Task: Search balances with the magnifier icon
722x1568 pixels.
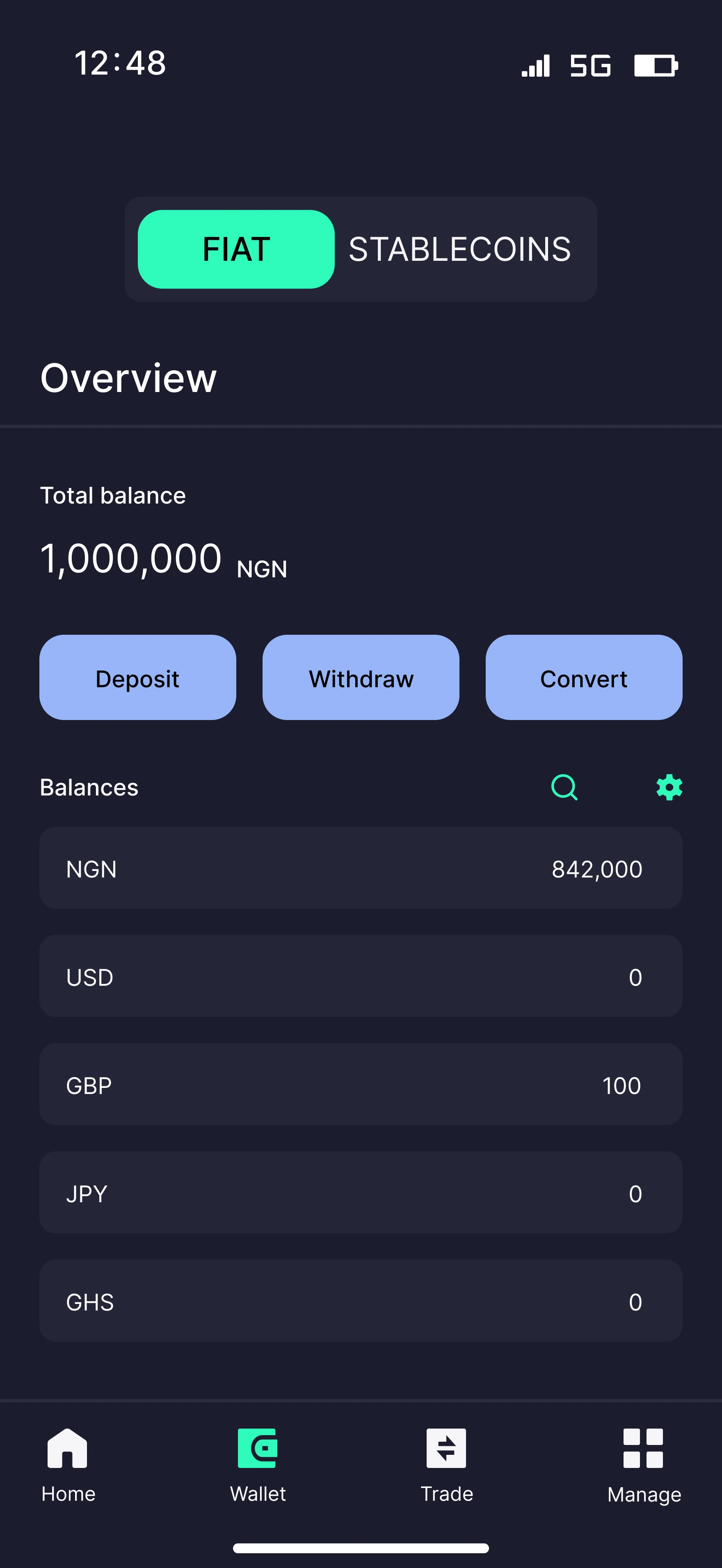Action: click(564, 787)
